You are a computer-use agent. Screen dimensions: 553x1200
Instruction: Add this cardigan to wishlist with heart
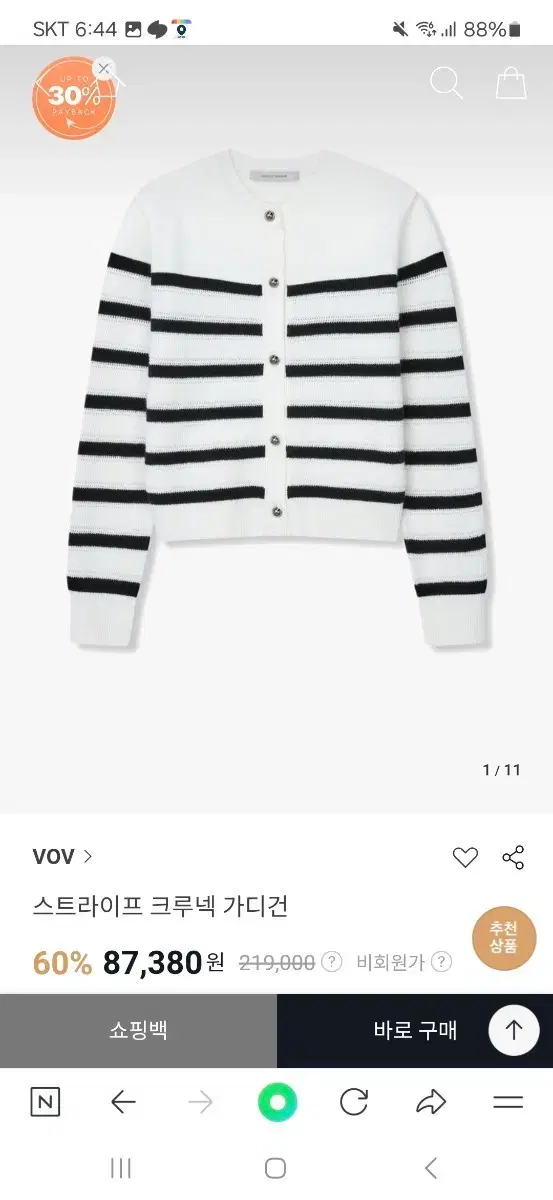(465, 857)
